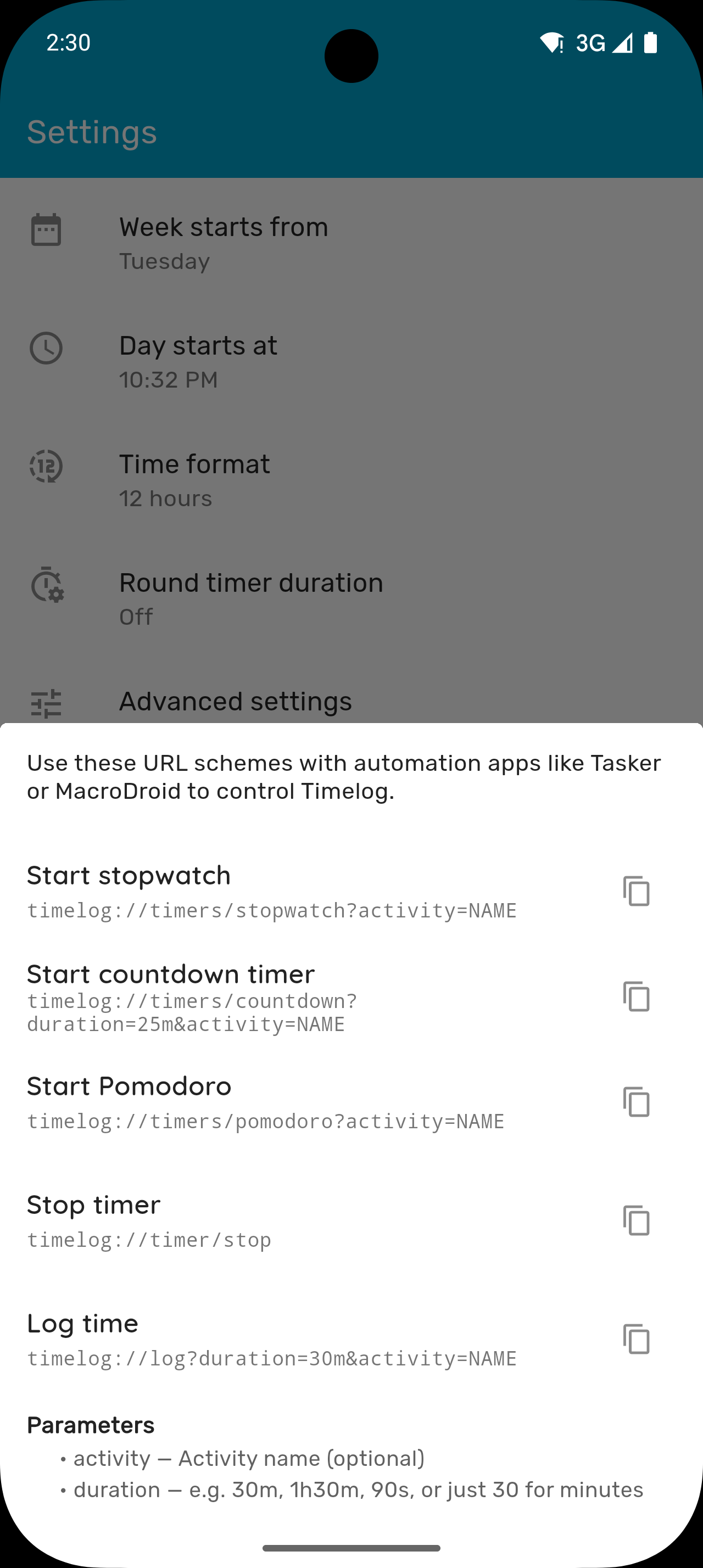Copy the Stop timer URL
The height and width of the screenshot is (1568, 703).
coord(636,1220)
